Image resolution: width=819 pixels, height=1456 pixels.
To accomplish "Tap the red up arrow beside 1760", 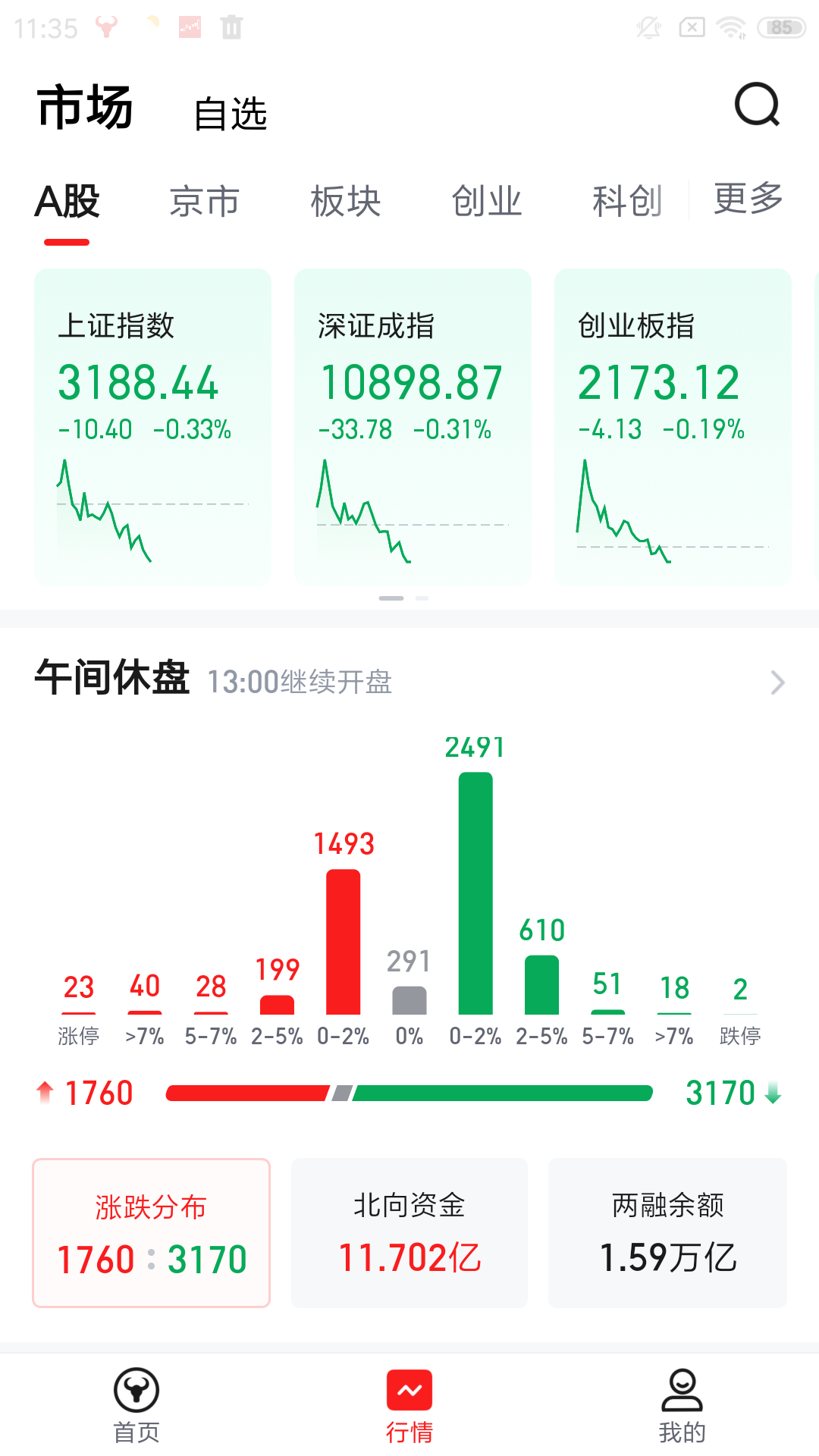I will click(45, 1092).
